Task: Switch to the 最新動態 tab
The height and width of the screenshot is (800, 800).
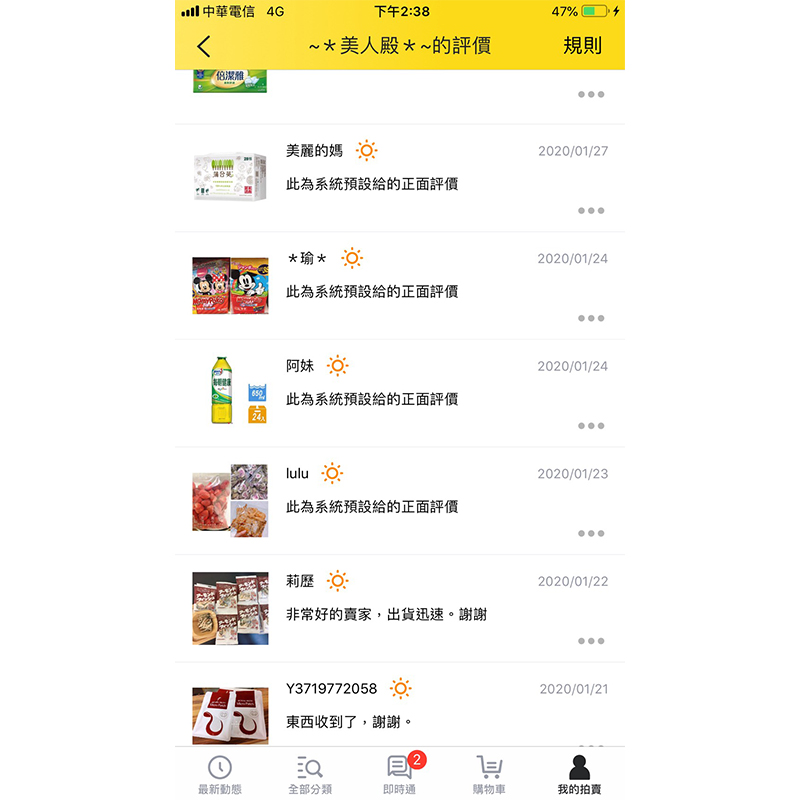Action: click(220, 775)
